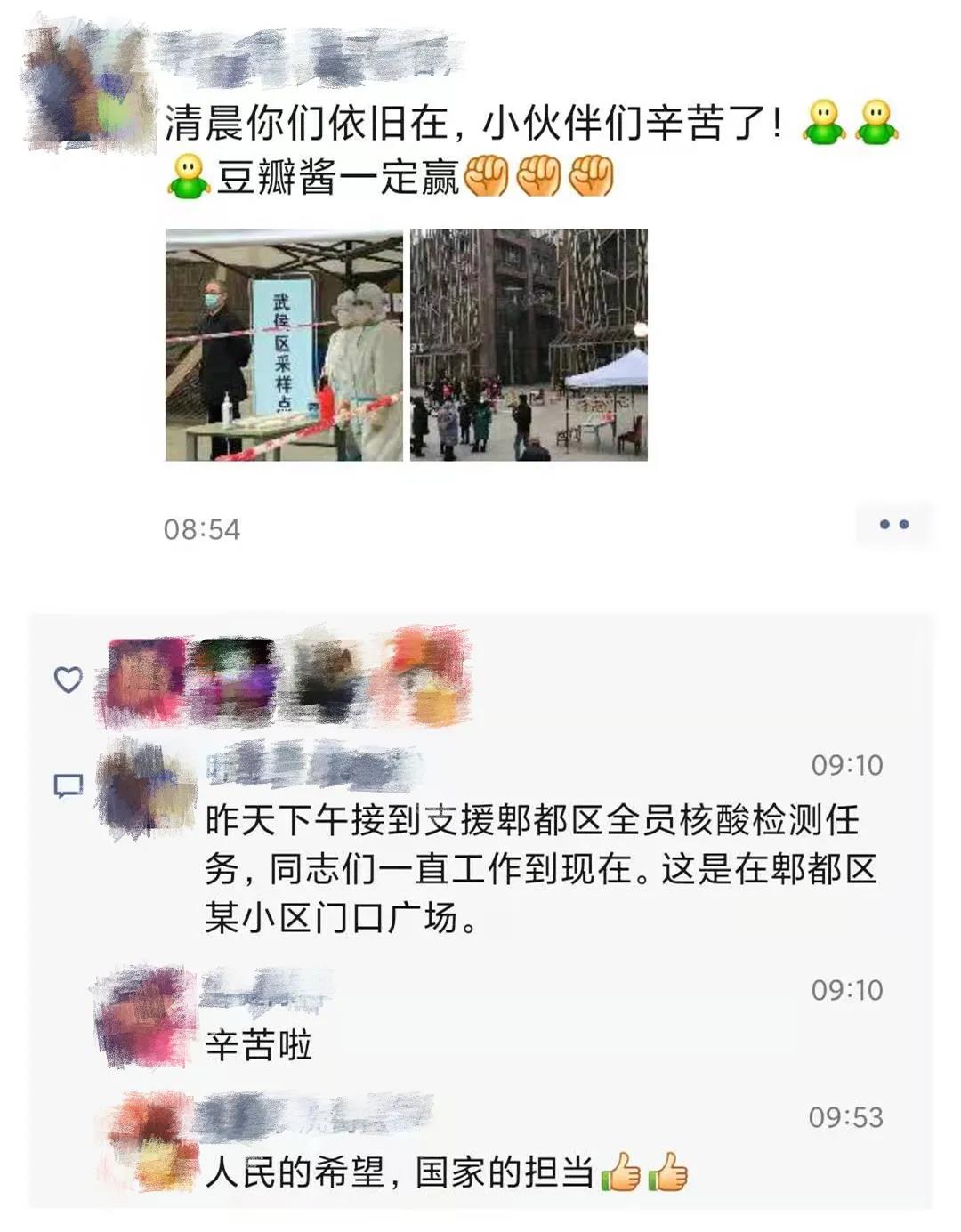Open the photo of the plaza with white tent
Viewport: 961px width, 1232px height.
[x=529, y=345]
